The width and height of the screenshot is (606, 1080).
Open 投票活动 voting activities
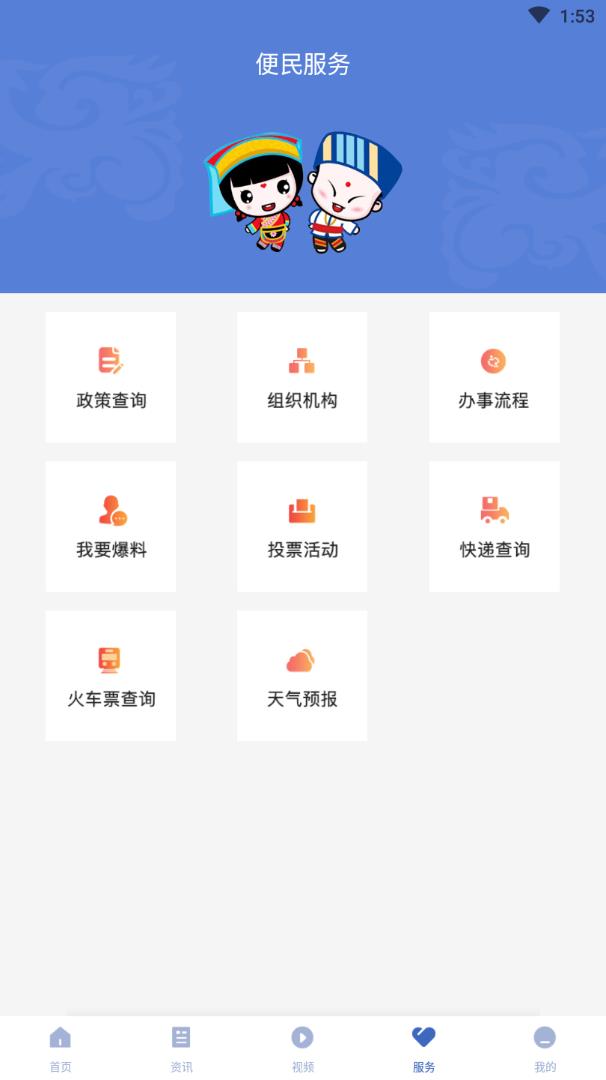302,526
